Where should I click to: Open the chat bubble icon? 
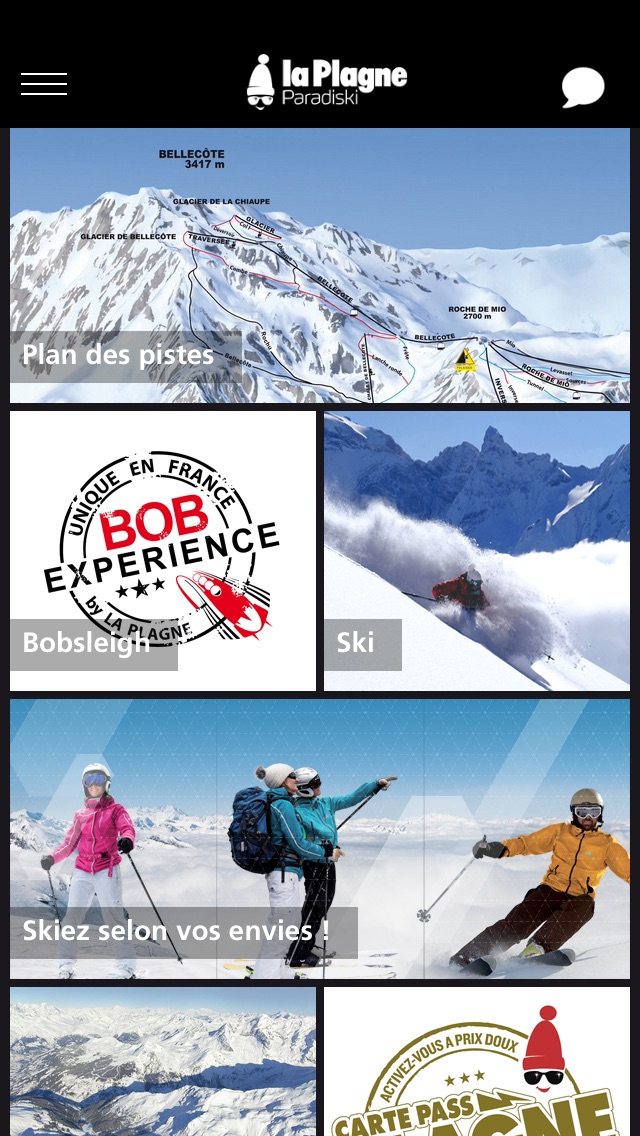point(583,87)
